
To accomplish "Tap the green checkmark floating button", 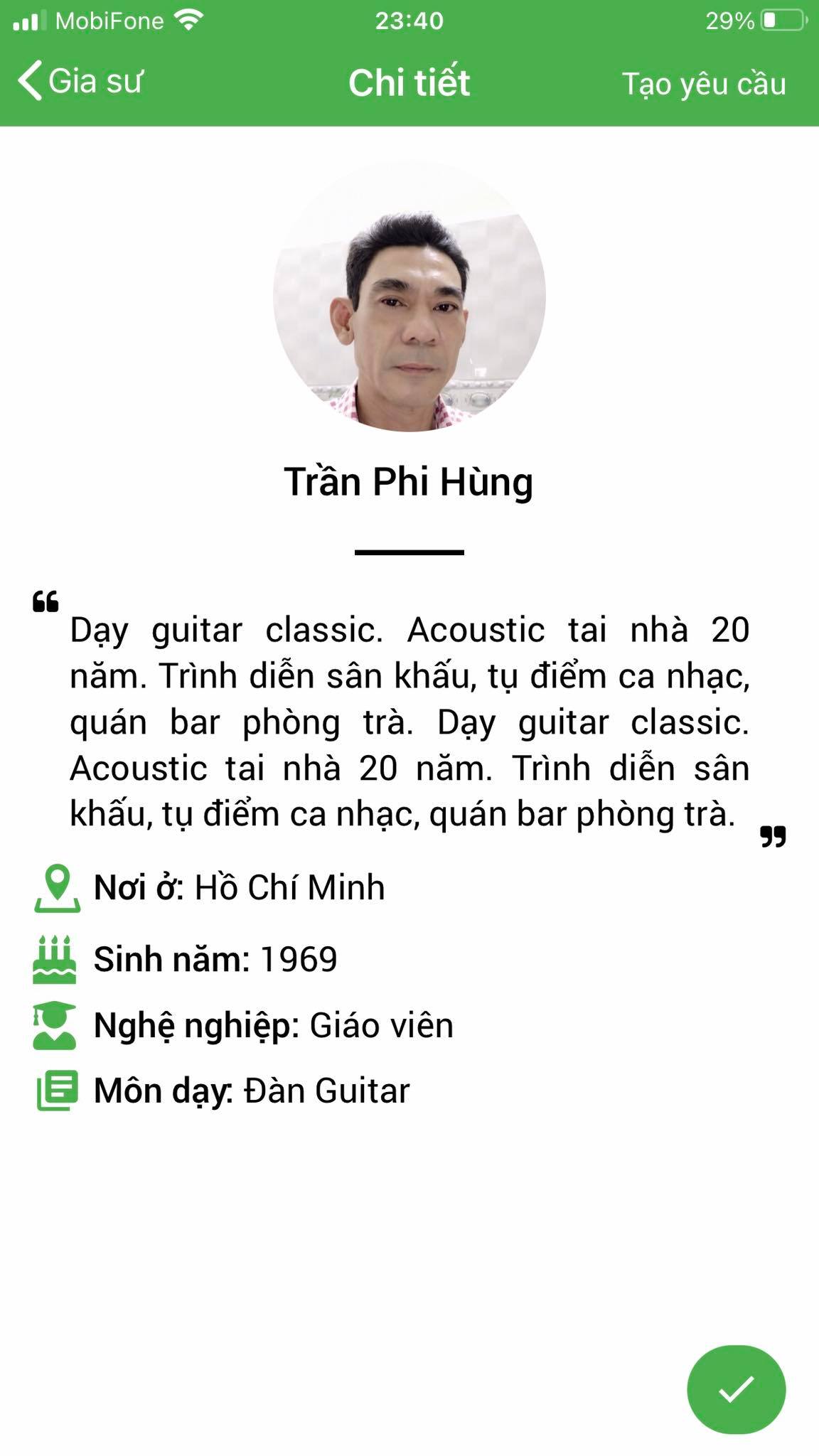I will tap(737, 1389).
